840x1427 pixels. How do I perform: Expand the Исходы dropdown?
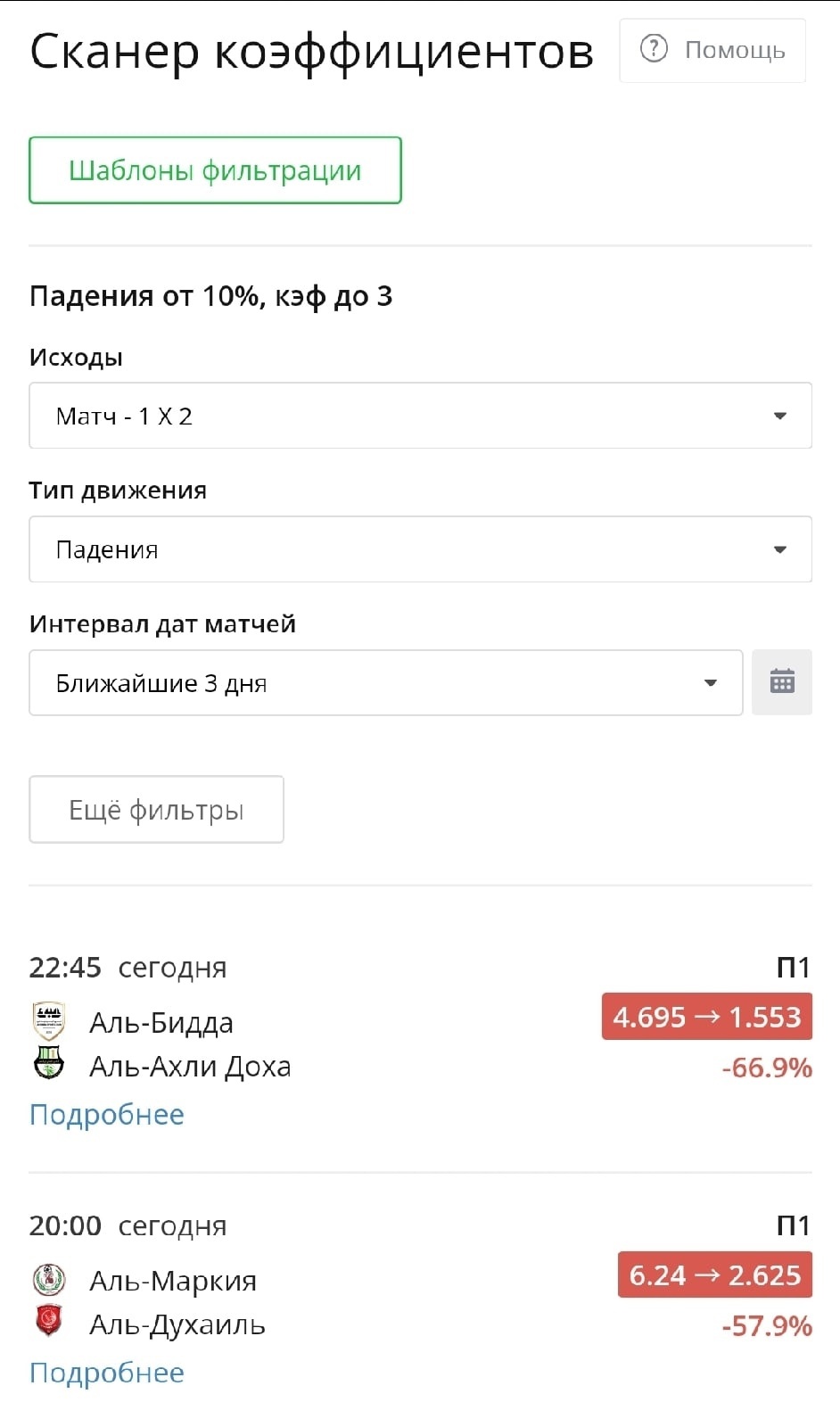(420, 416)
